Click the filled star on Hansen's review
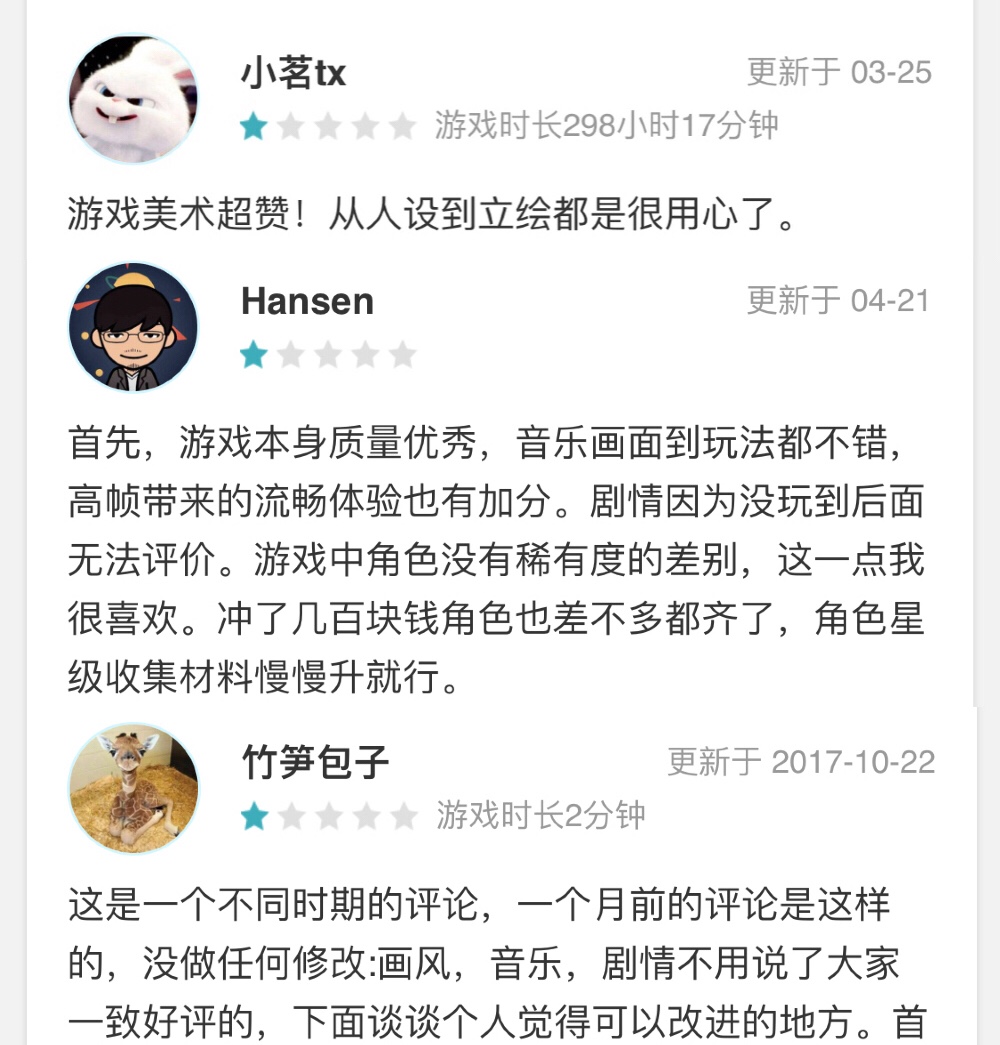 [254, 353]
